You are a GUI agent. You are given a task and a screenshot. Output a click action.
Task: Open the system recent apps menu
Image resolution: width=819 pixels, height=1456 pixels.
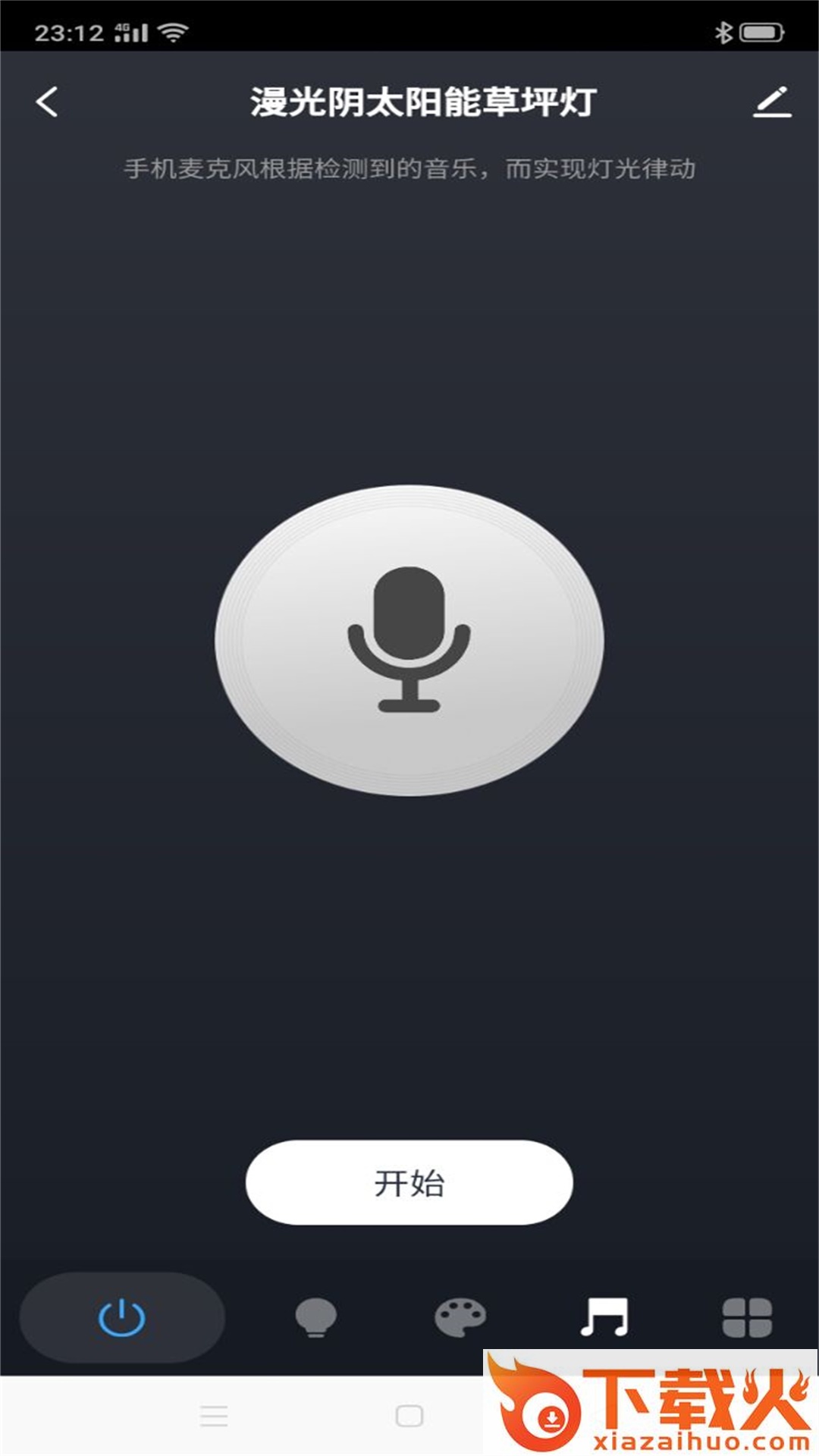pos(214,1416)
